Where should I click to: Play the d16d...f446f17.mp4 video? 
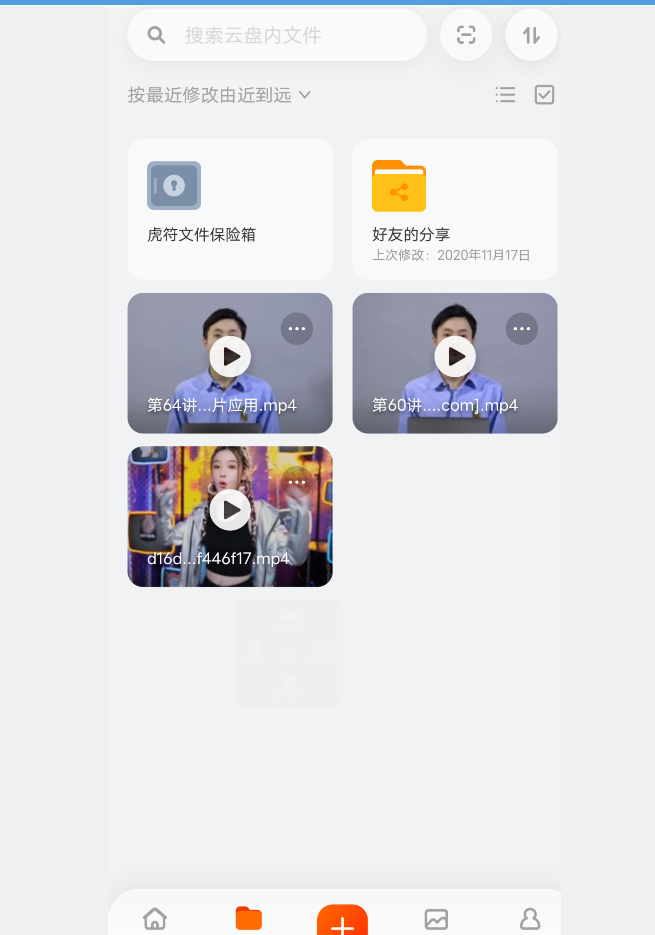(230, 510)
